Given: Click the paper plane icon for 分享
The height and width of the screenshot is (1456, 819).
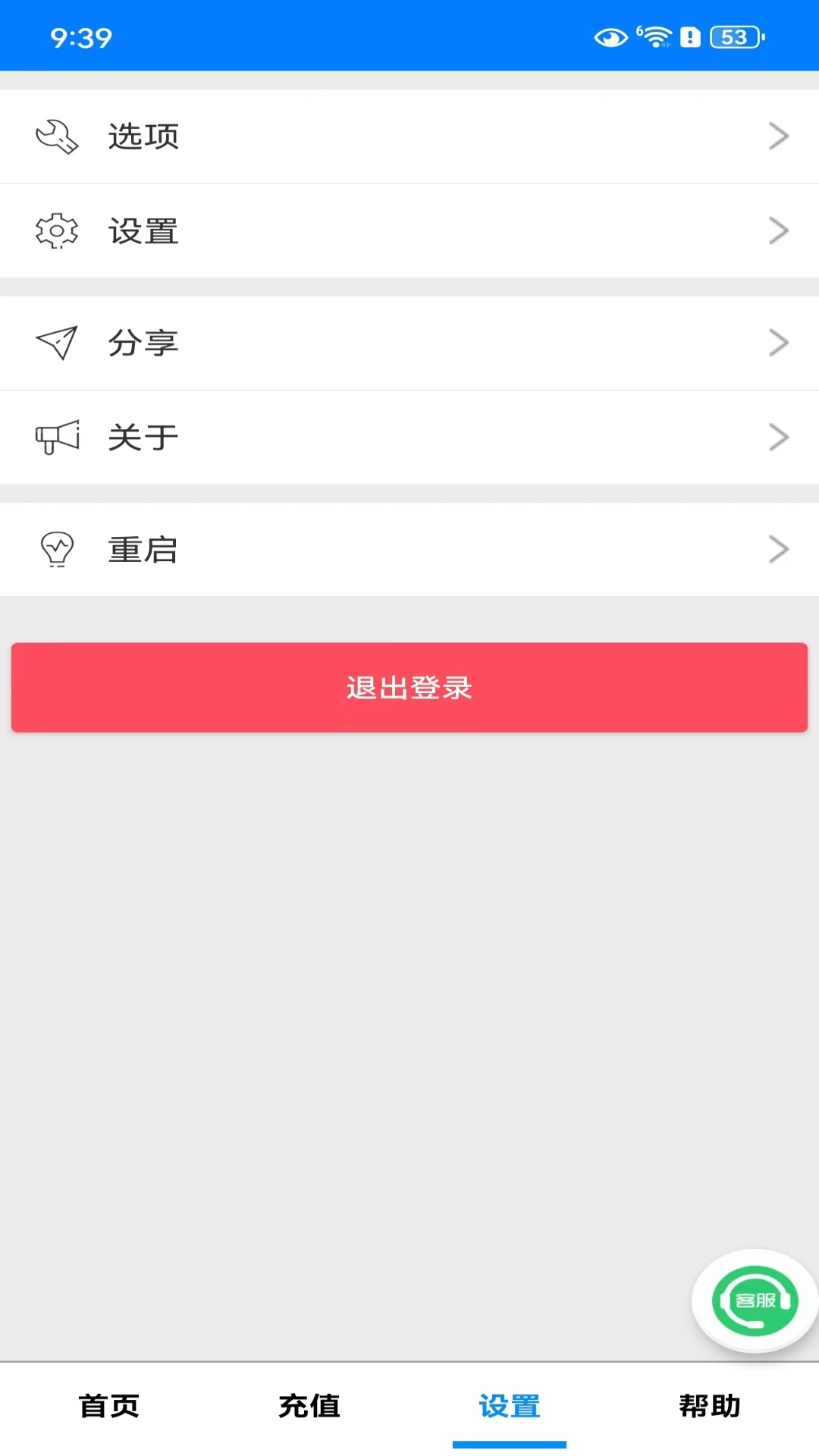Looking at the screenshot, I should pos(55,342).
